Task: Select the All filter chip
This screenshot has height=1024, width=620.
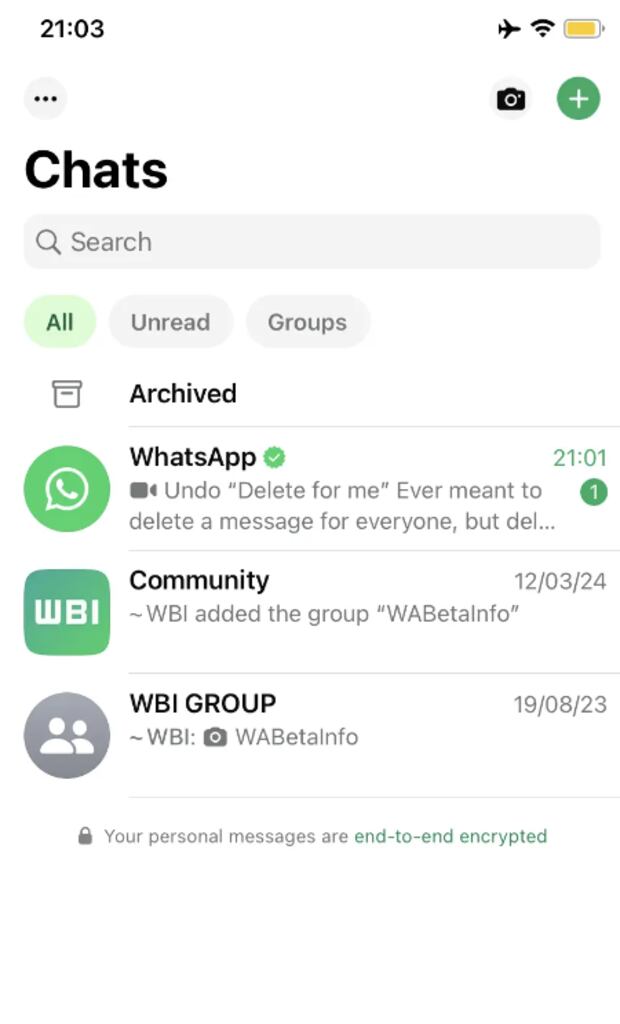Action: [59, 322]
